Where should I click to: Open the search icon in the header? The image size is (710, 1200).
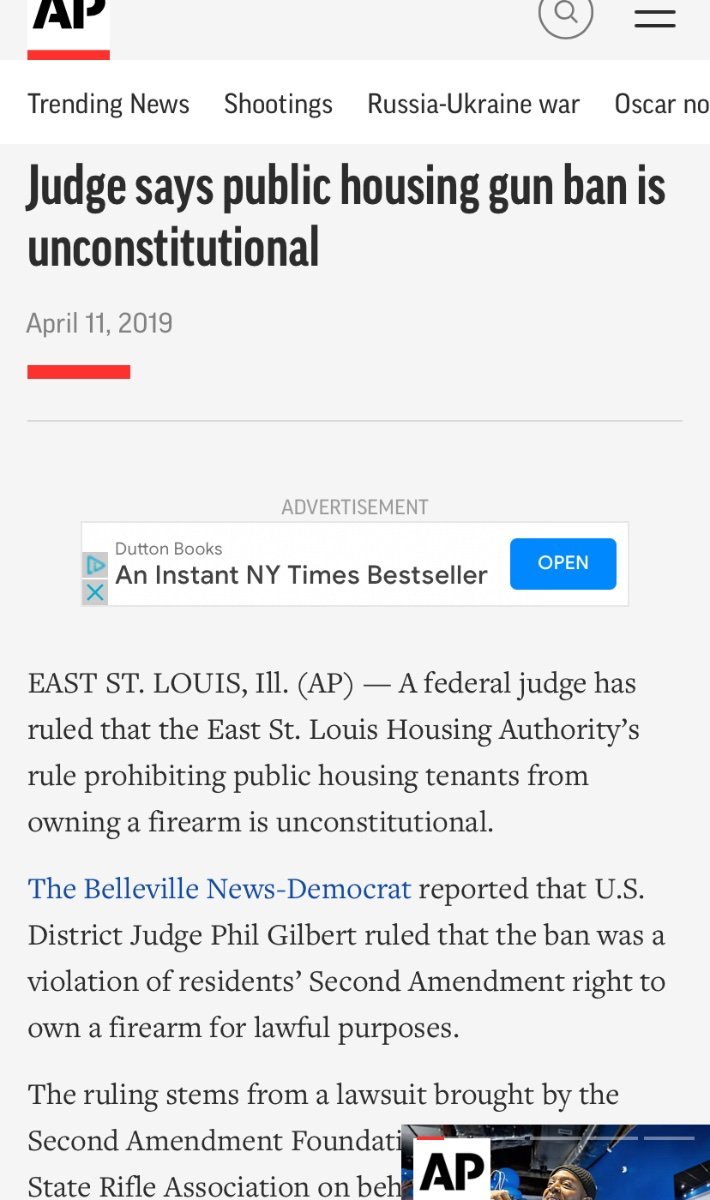(566, 14)
